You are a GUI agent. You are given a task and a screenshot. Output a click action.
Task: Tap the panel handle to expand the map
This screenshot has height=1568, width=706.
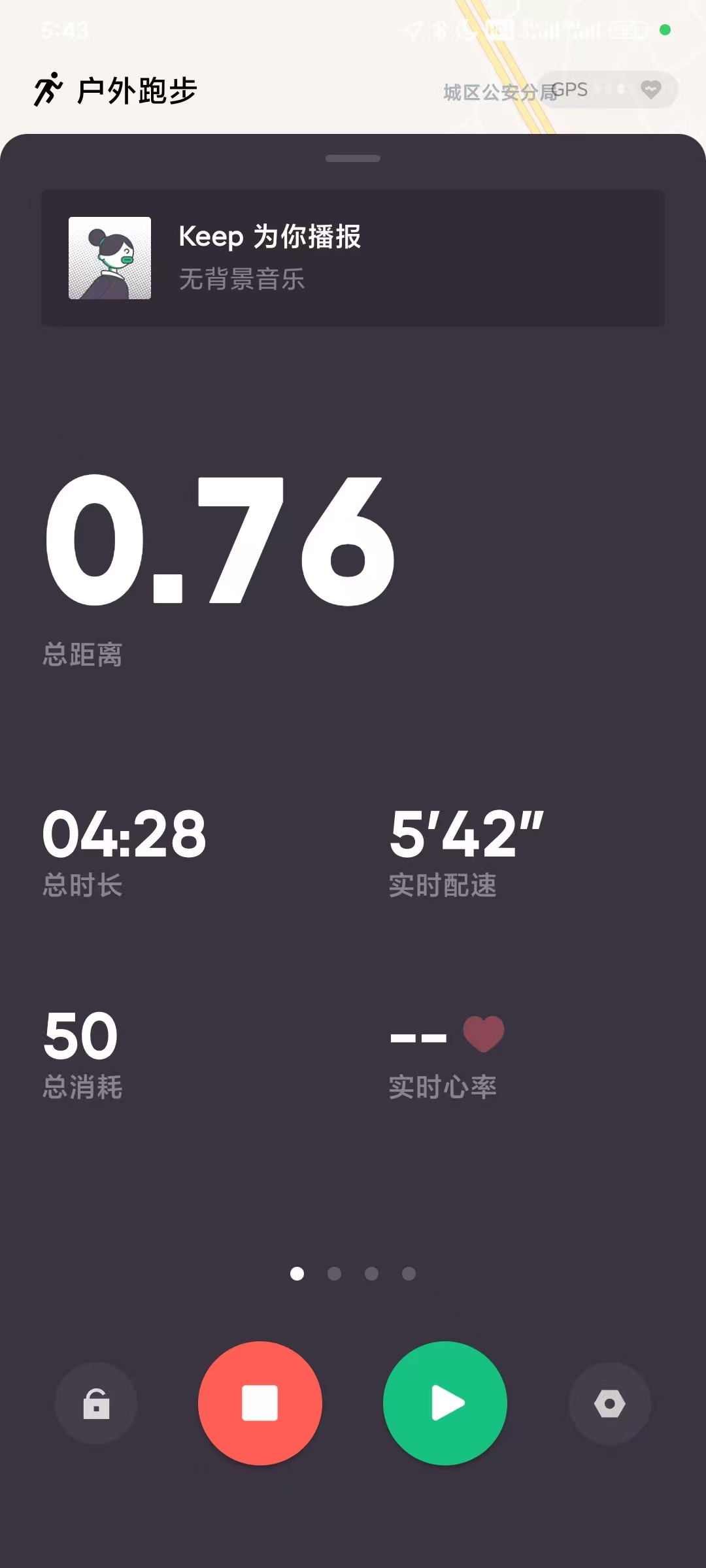(353, 158)
